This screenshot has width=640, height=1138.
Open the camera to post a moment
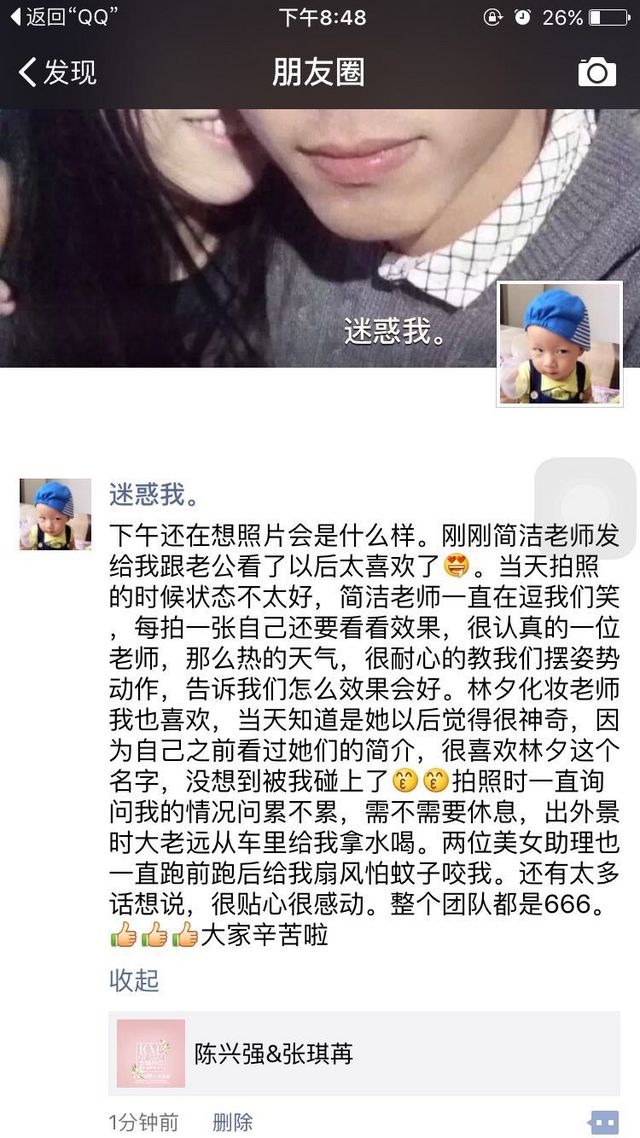tap(596, 73)
